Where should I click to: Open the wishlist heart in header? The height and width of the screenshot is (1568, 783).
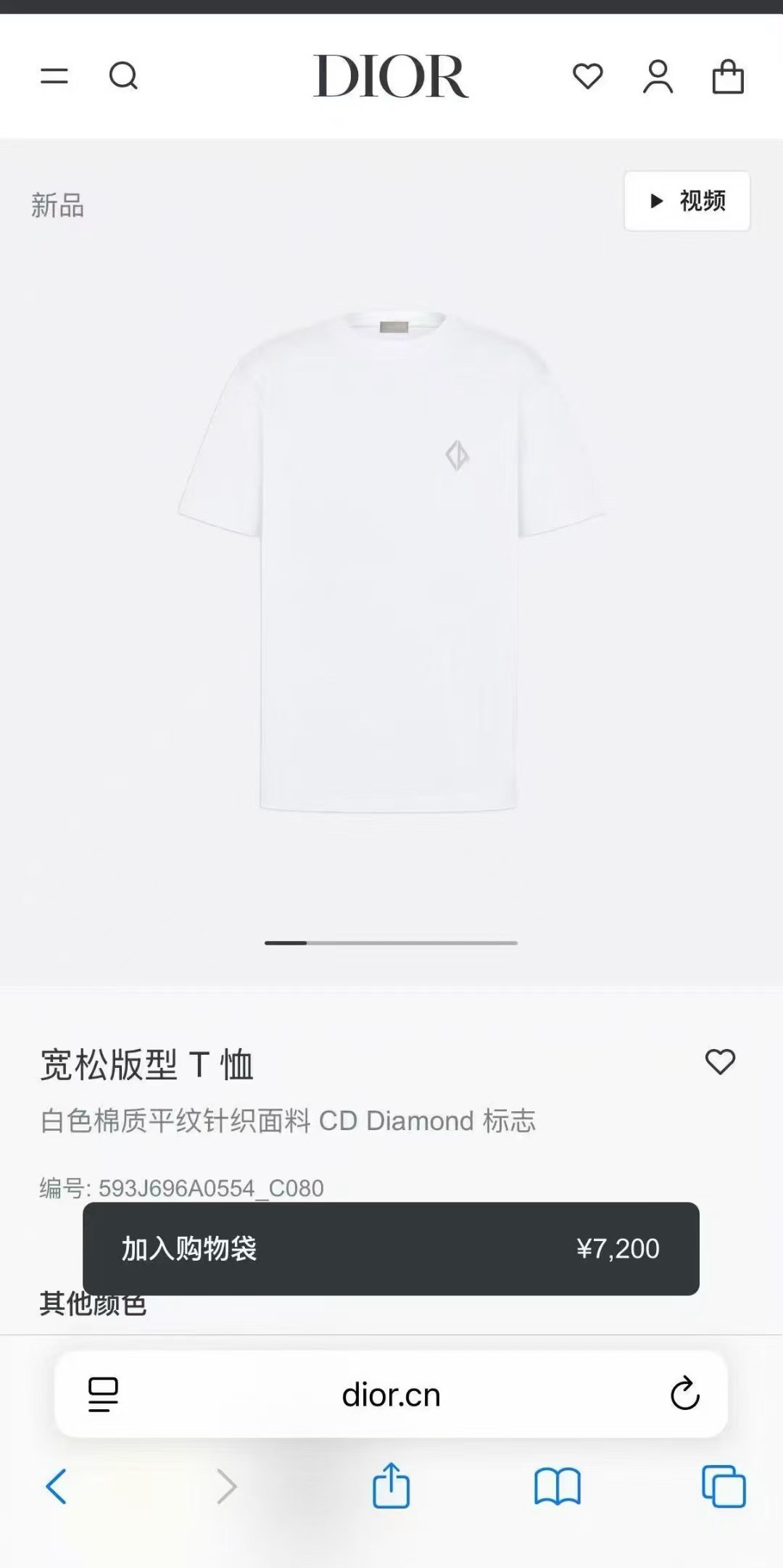point(588,76)
